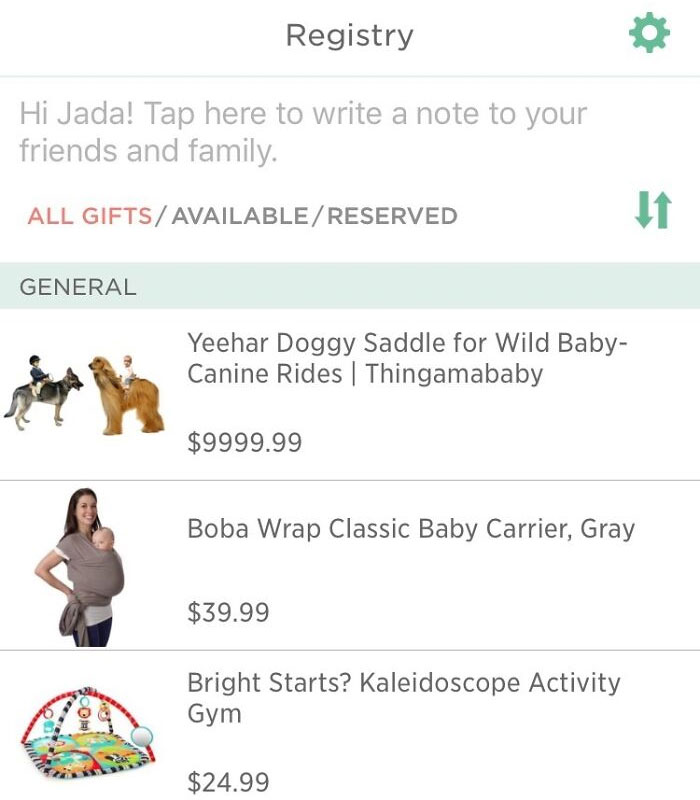This screenshot has height=800, width=700.
Task: Switch to Available gifts filter
Action: point(240,216)
